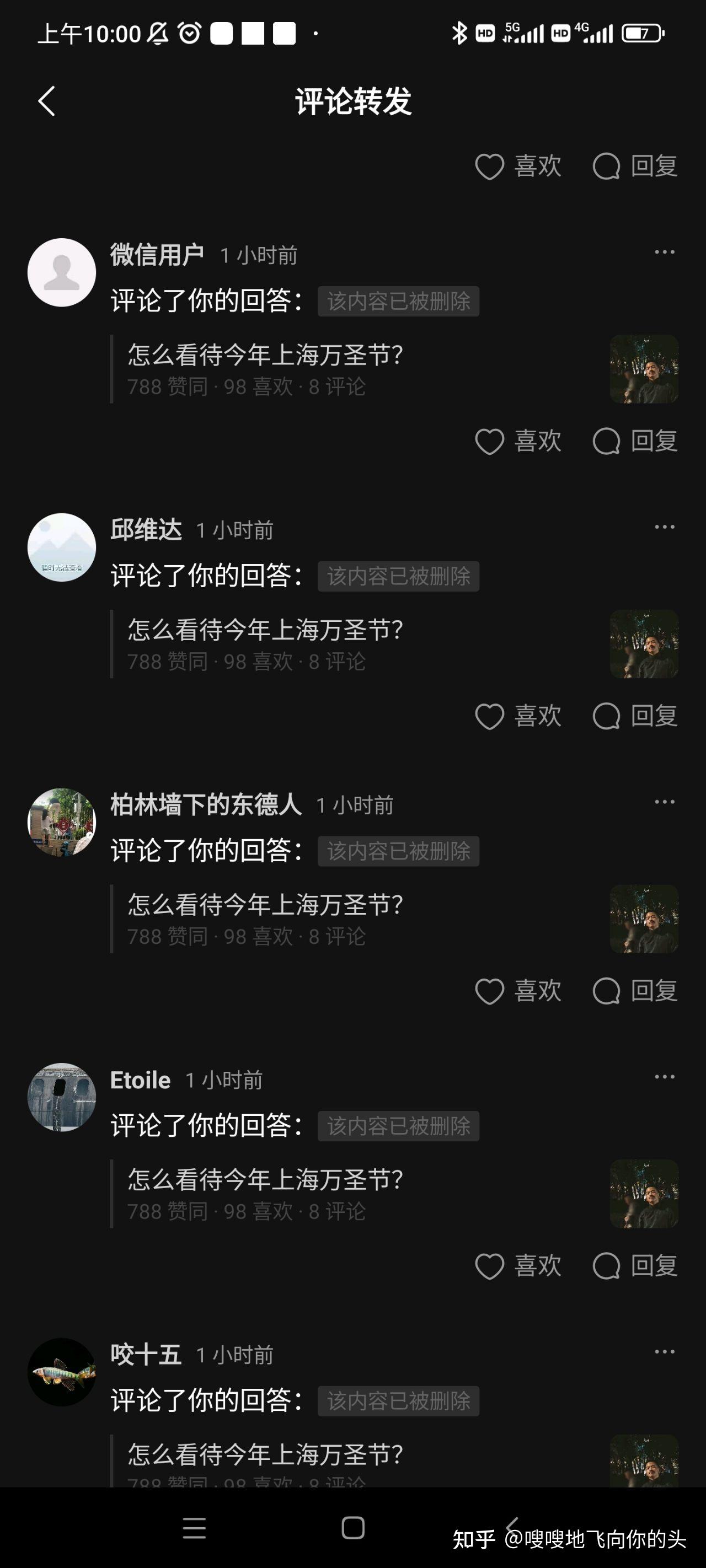Viewport: 706px width, 1568px height.
Task: Open more options for Etoile's entry
Action: 664,1077
